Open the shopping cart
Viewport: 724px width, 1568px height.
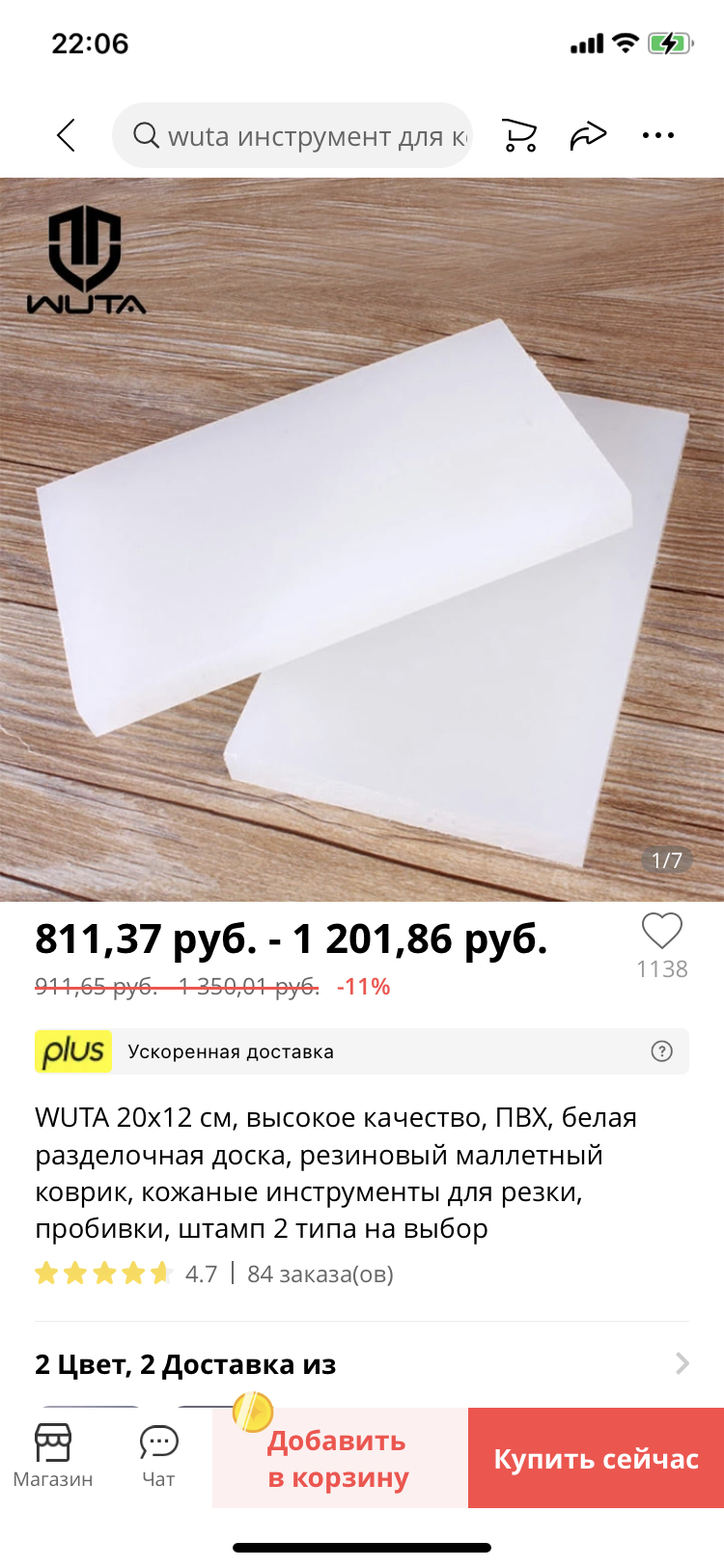(519, 136)
